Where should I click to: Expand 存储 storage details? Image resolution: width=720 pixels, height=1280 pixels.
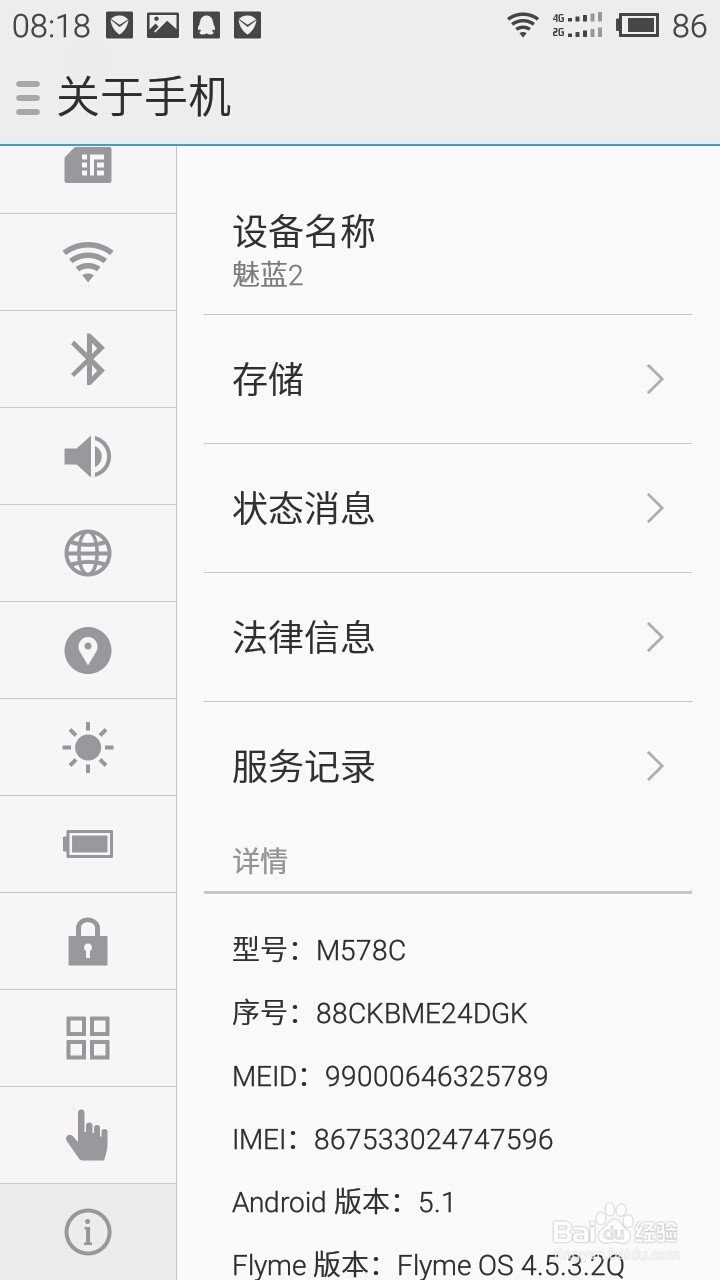447,380
